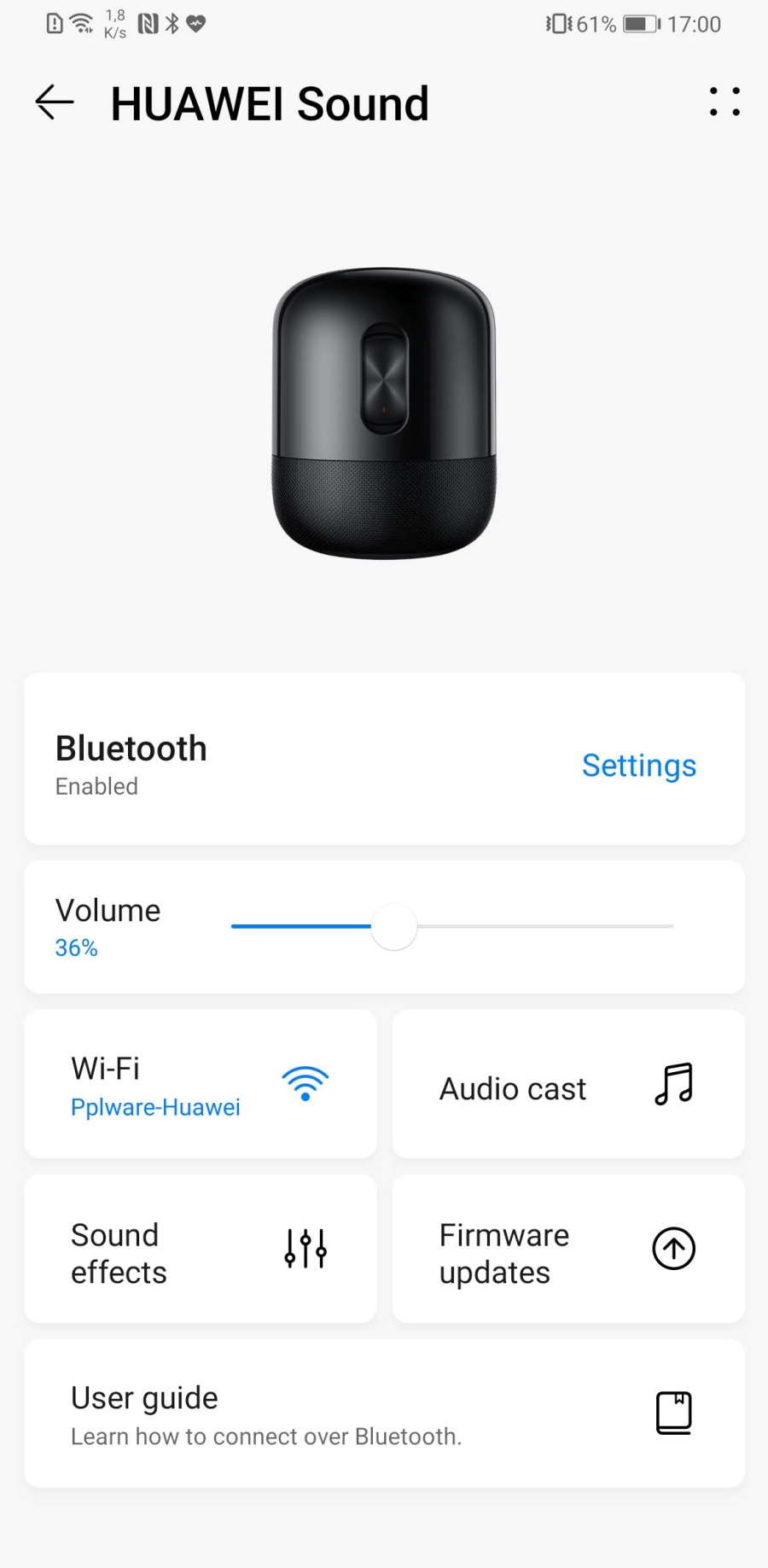Tap the vibrate mode status icon

coord(560,22)
